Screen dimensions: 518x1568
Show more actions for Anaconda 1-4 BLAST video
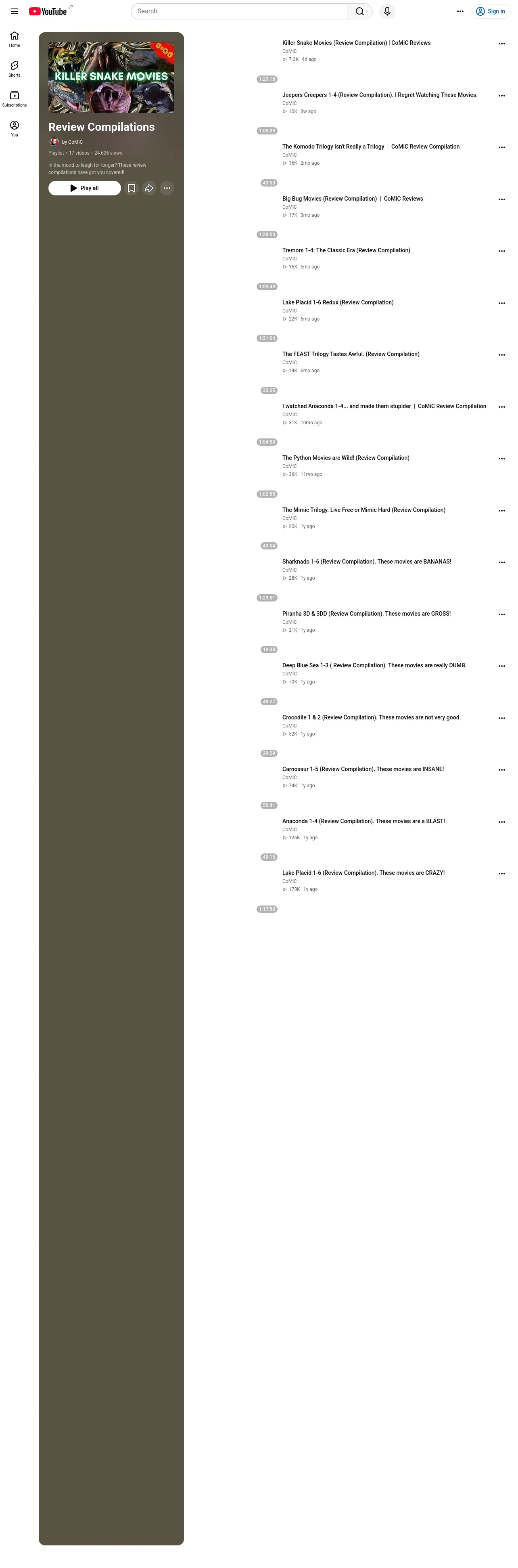click(501, 822)
